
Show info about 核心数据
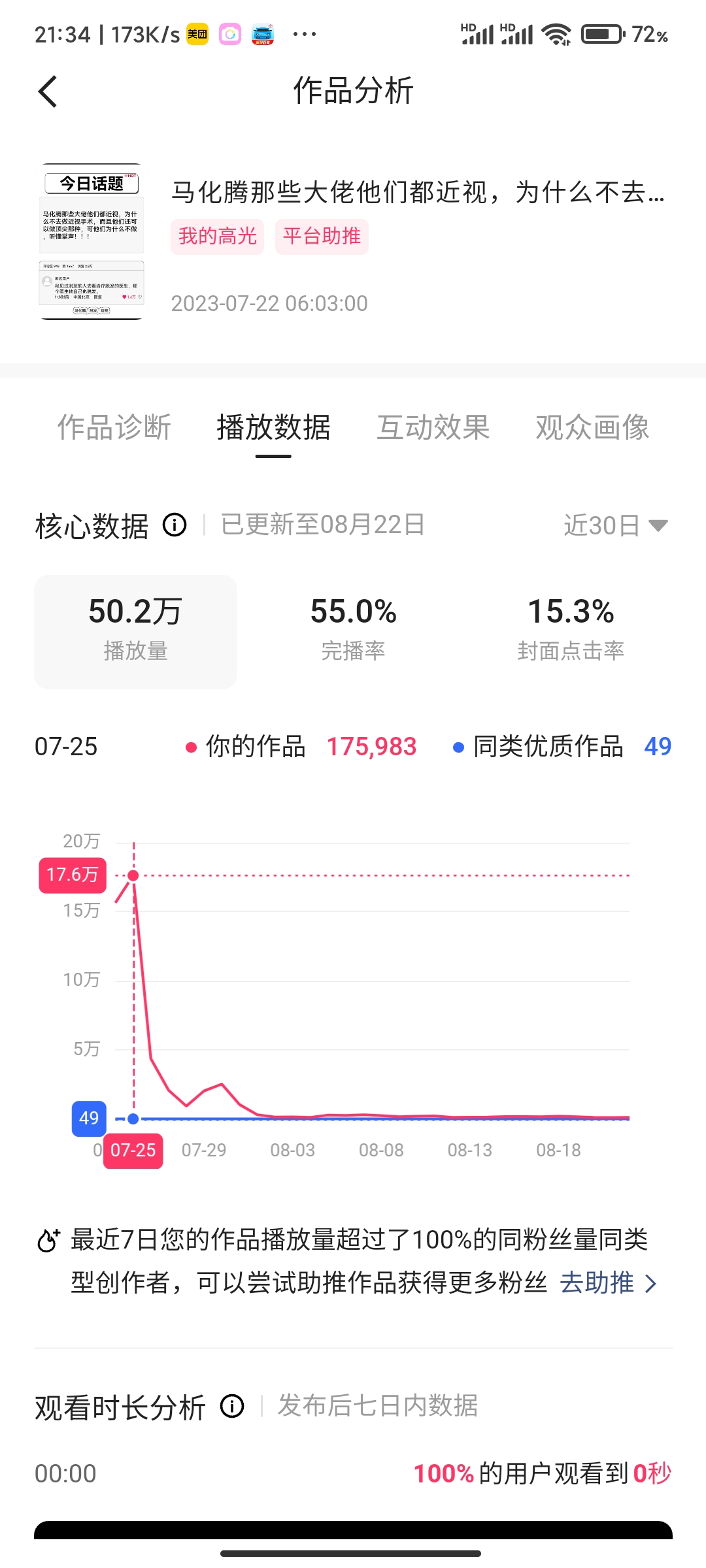pyautogui.click(x=175, y=525)
